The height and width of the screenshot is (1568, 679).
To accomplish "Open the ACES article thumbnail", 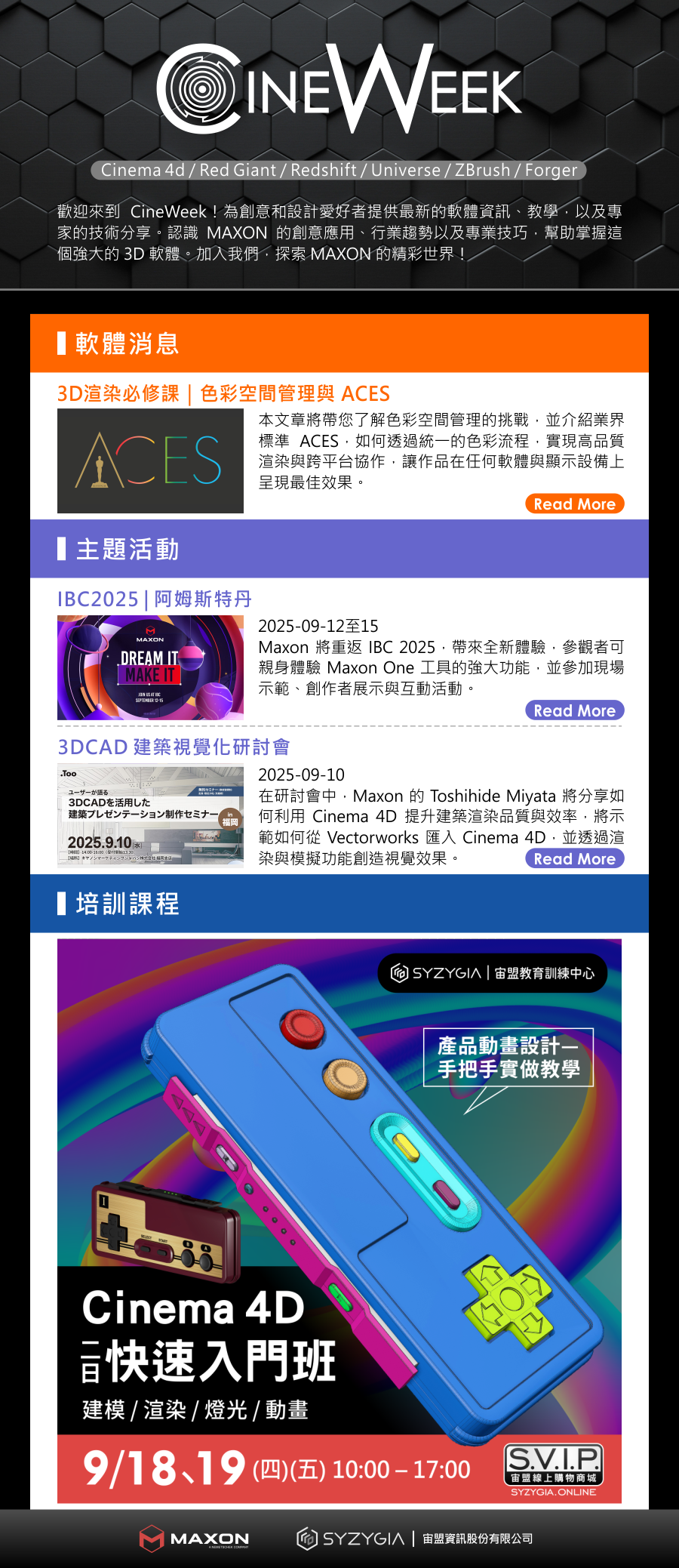I will point(150,461).
